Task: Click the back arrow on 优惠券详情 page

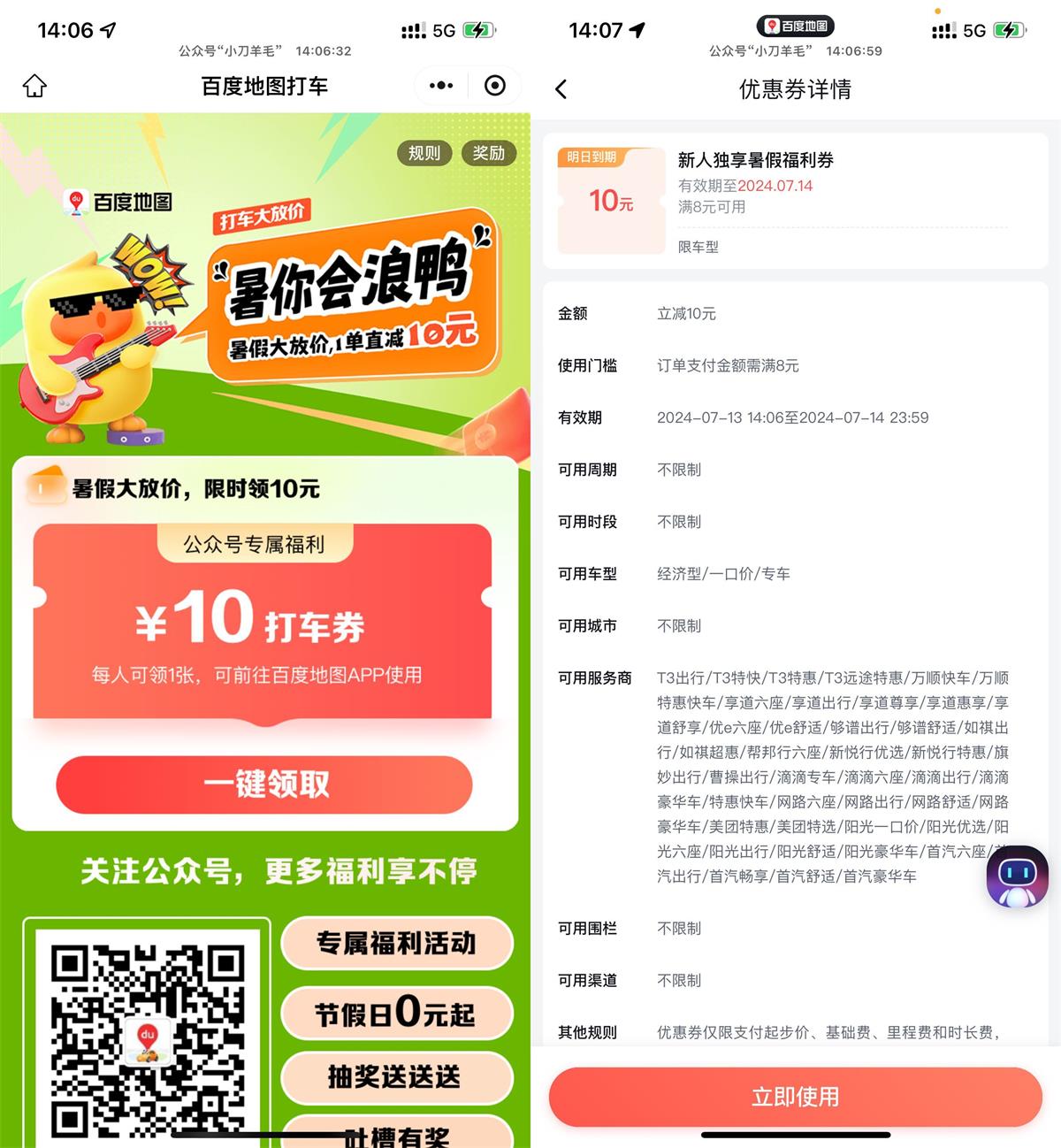Action: pos(561,89)
